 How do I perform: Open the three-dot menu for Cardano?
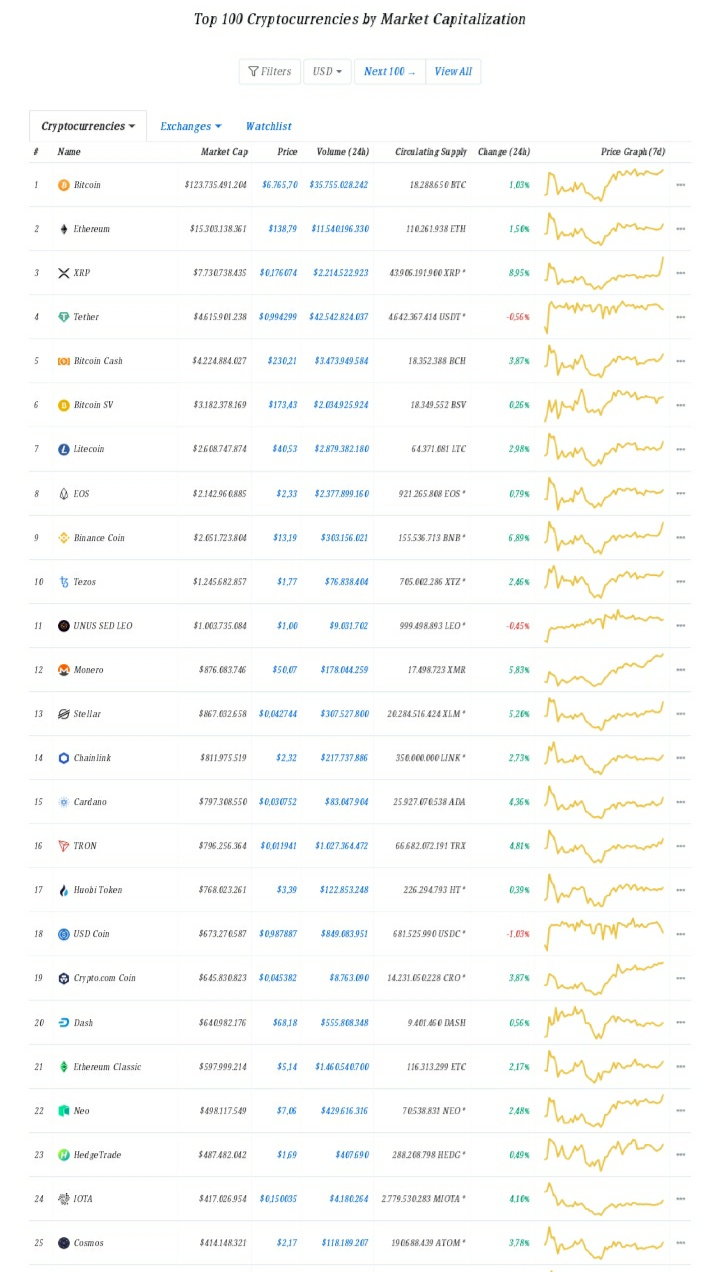tap(681, 802)
